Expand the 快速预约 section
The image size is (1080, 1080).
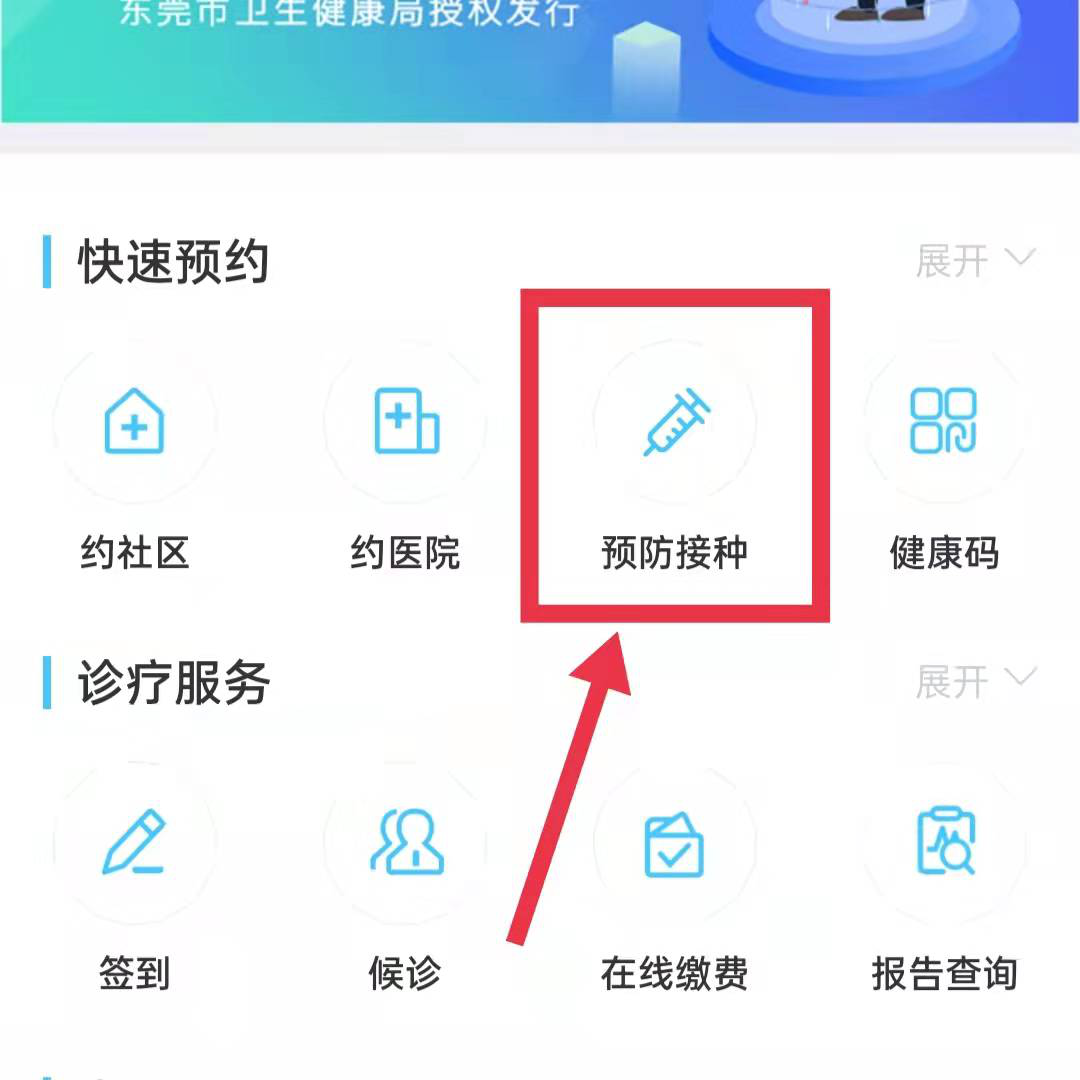pos(975,261)
